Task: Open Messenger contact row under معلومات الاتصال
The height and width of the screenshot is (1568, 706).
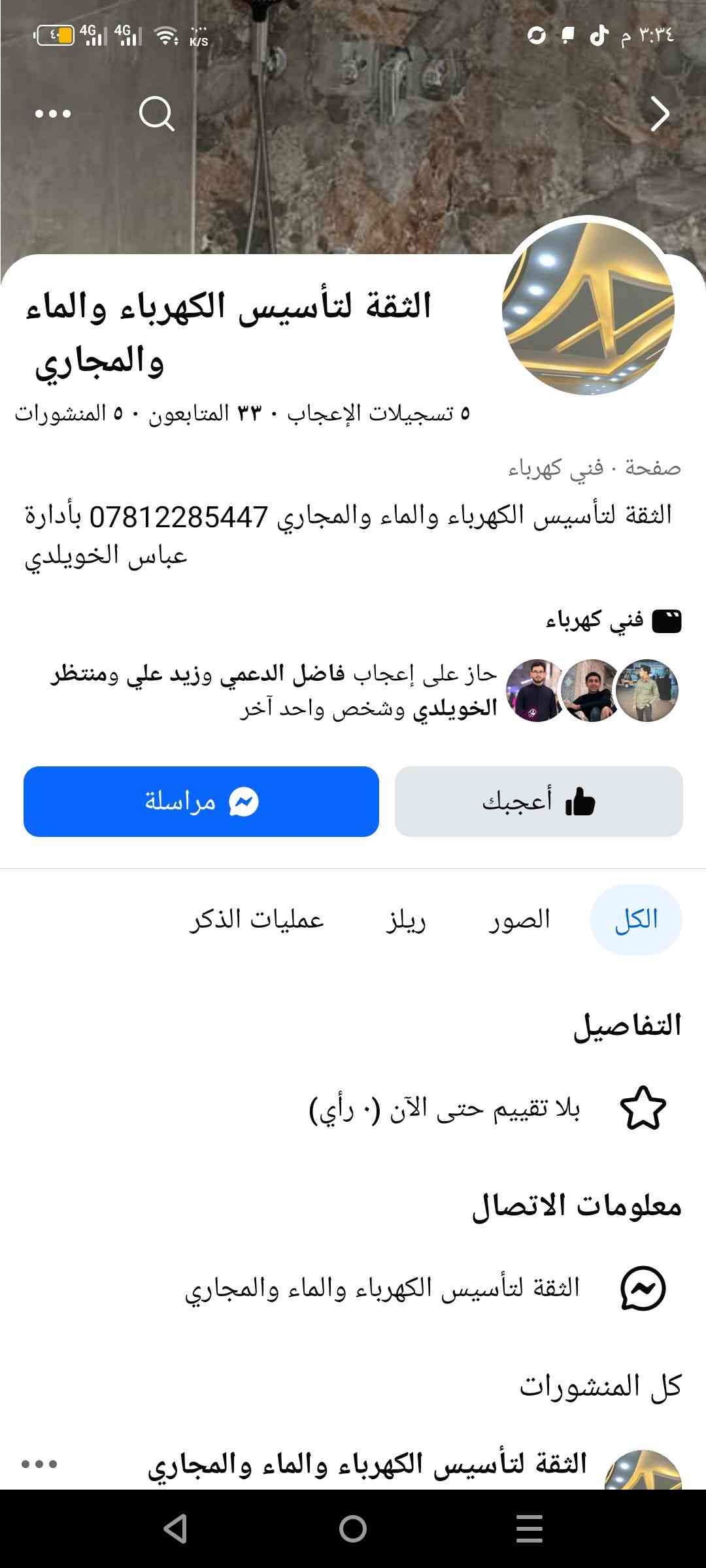Action: [x=425, y=1288]
